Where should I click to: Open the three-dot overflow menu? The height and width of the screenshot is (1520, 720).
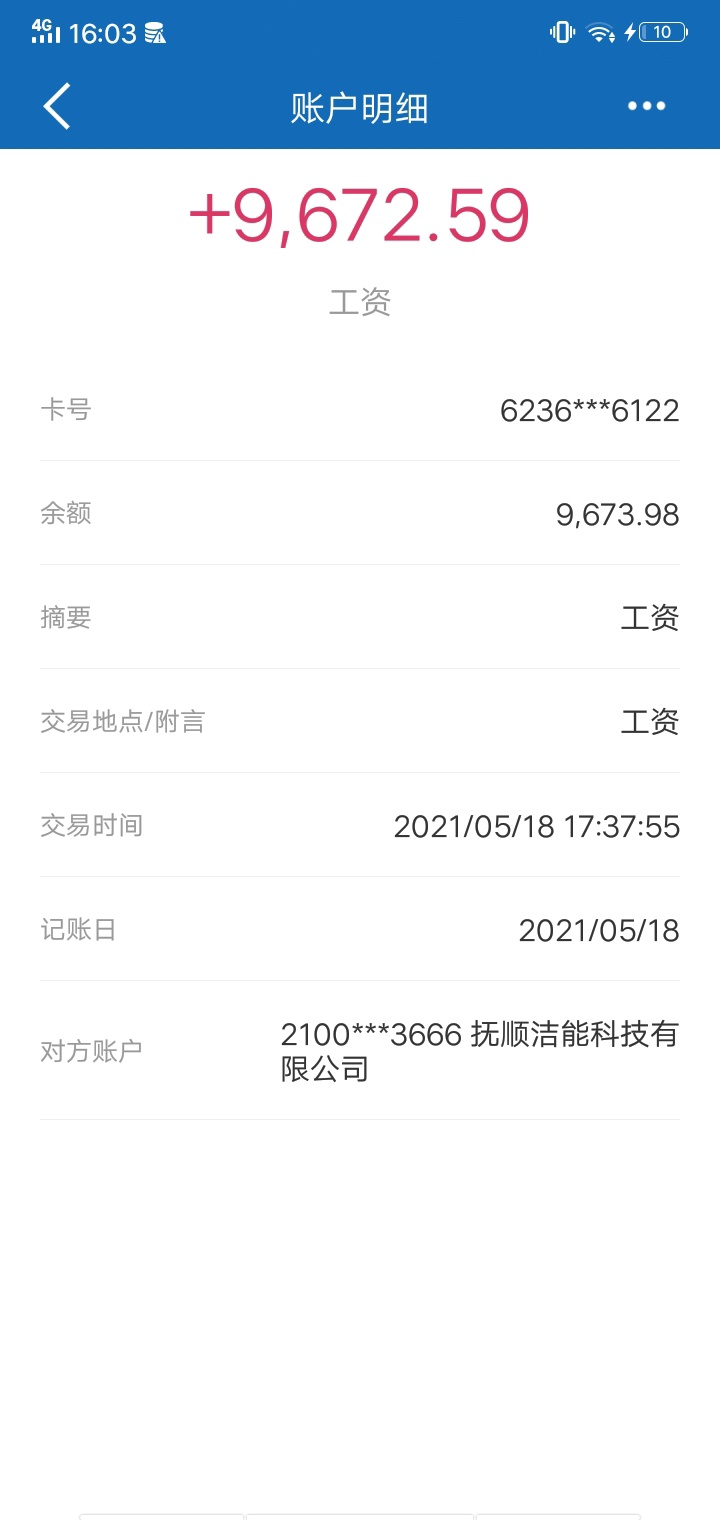tap(646, 106)
